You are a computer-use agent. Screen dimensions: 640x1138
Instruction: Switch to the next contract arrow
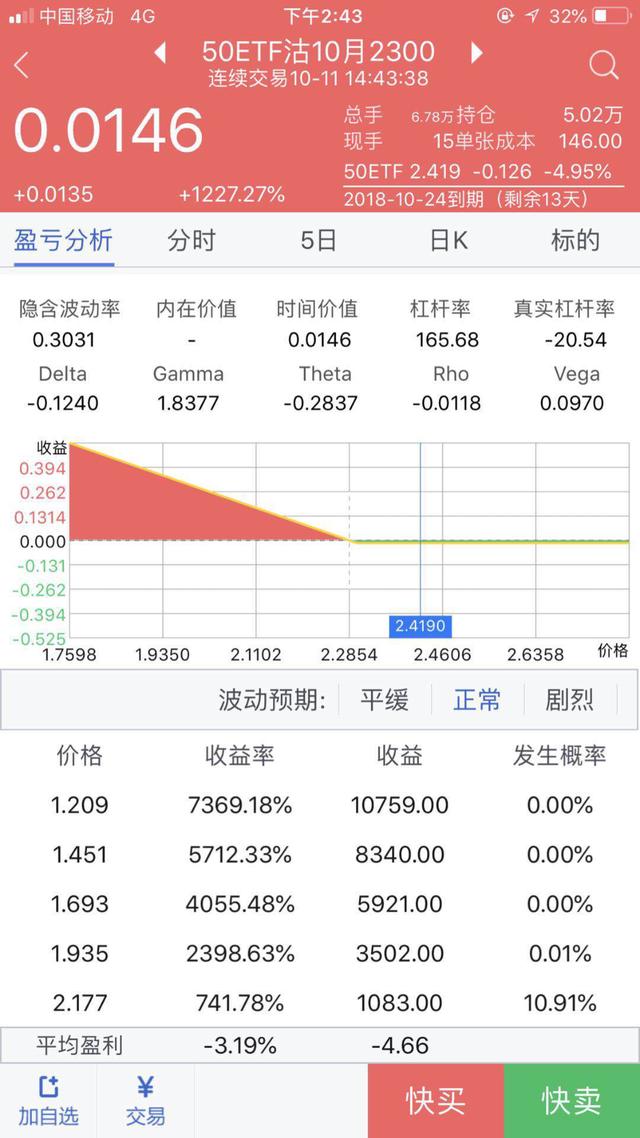[x=477, y=52]
